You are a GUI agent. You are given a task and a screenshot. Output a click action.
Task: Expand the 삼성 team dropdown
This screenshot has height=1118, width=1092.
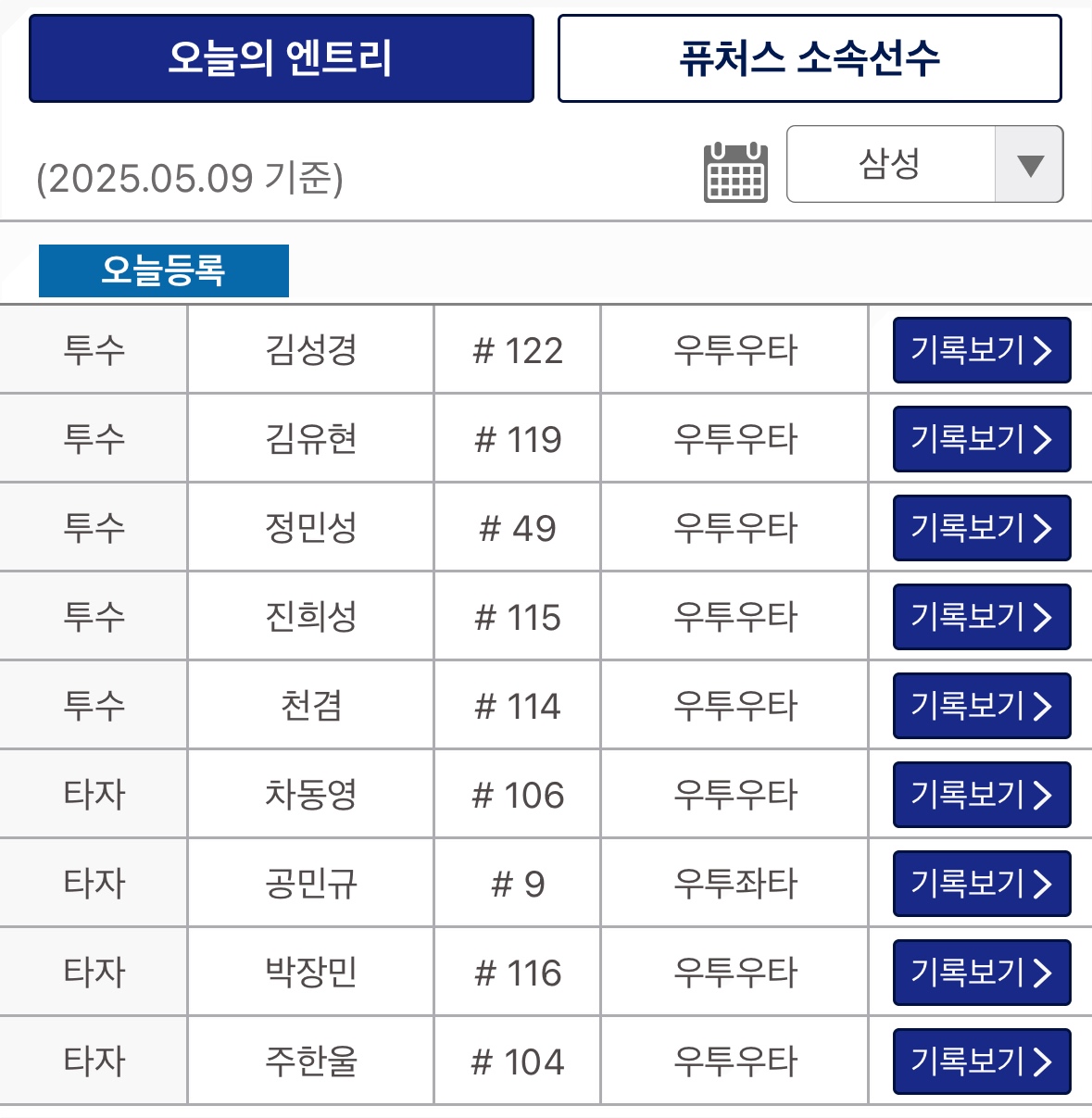(924, 164)
